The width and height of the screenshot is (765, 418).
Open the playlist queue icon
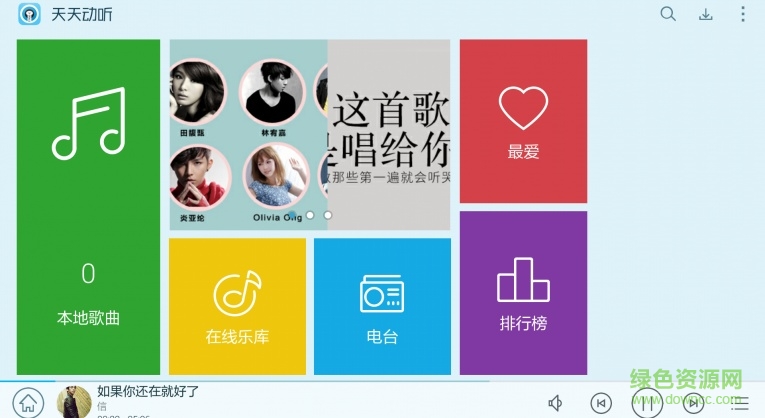740,403
